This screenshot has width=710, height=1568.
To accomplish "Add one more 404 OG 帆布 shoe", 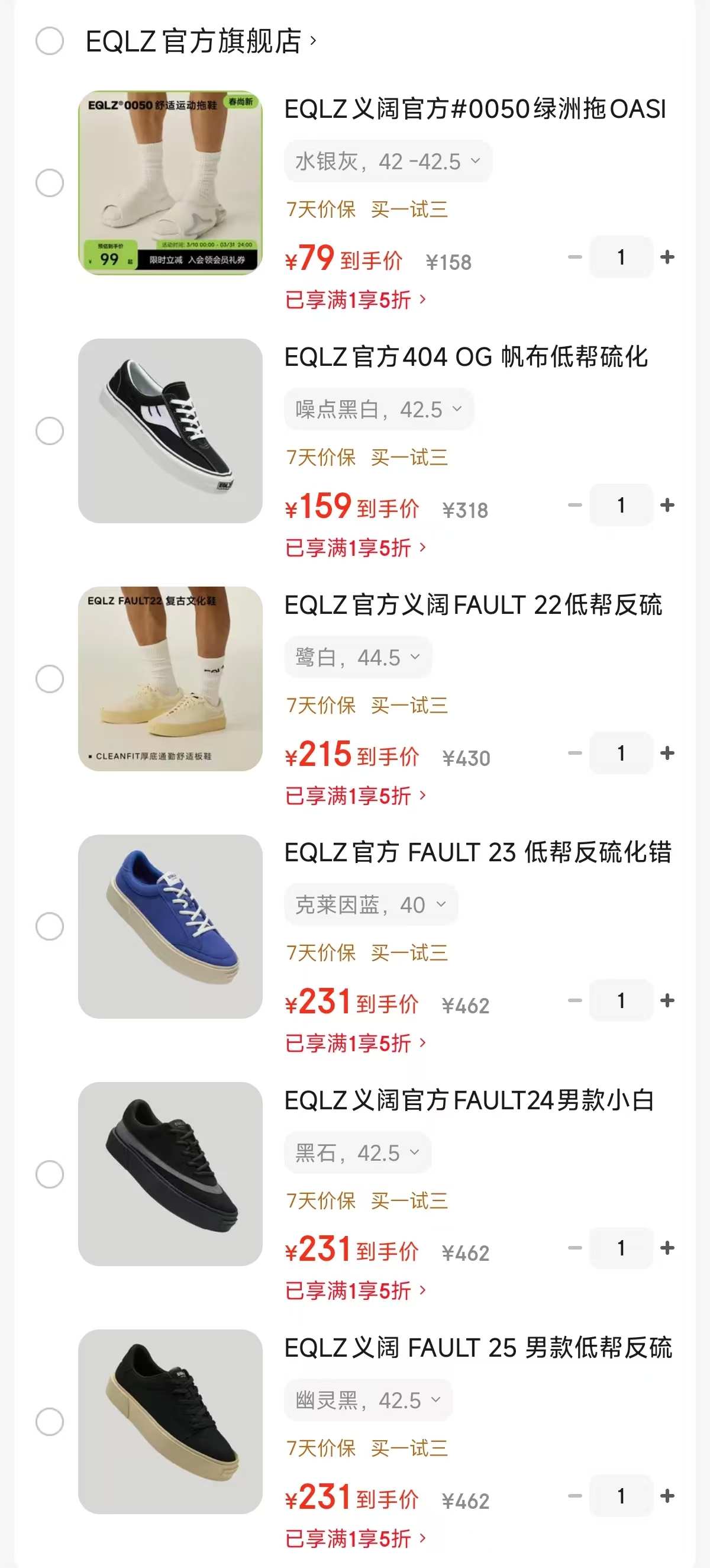I will 667,504.
